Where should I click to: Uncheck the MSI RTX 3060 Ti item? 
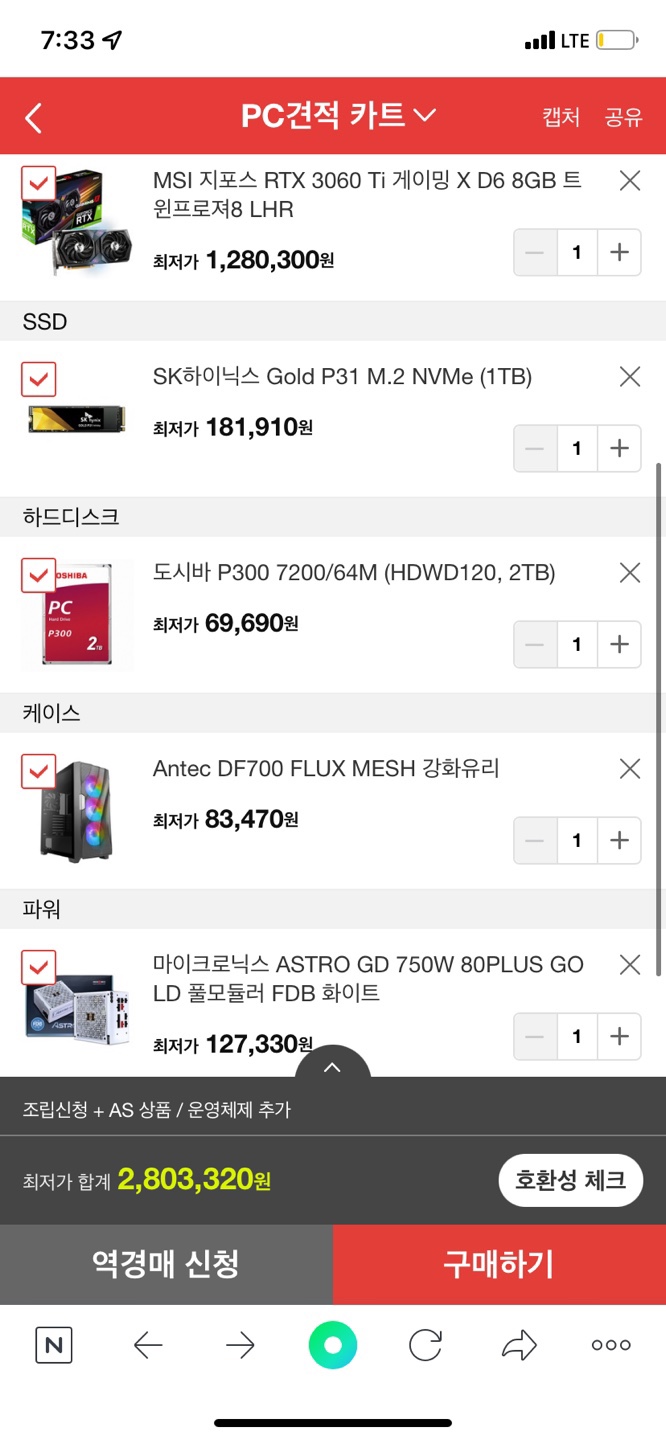point(38,184)
